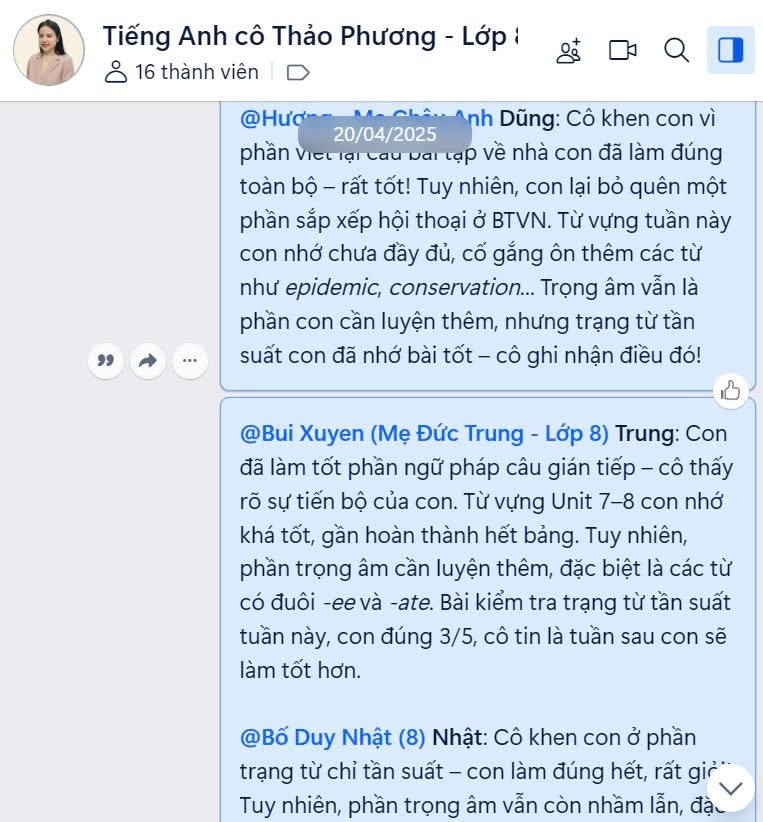Search messages in this conversation
Viewport: 763px width, 822px height.
677,51
